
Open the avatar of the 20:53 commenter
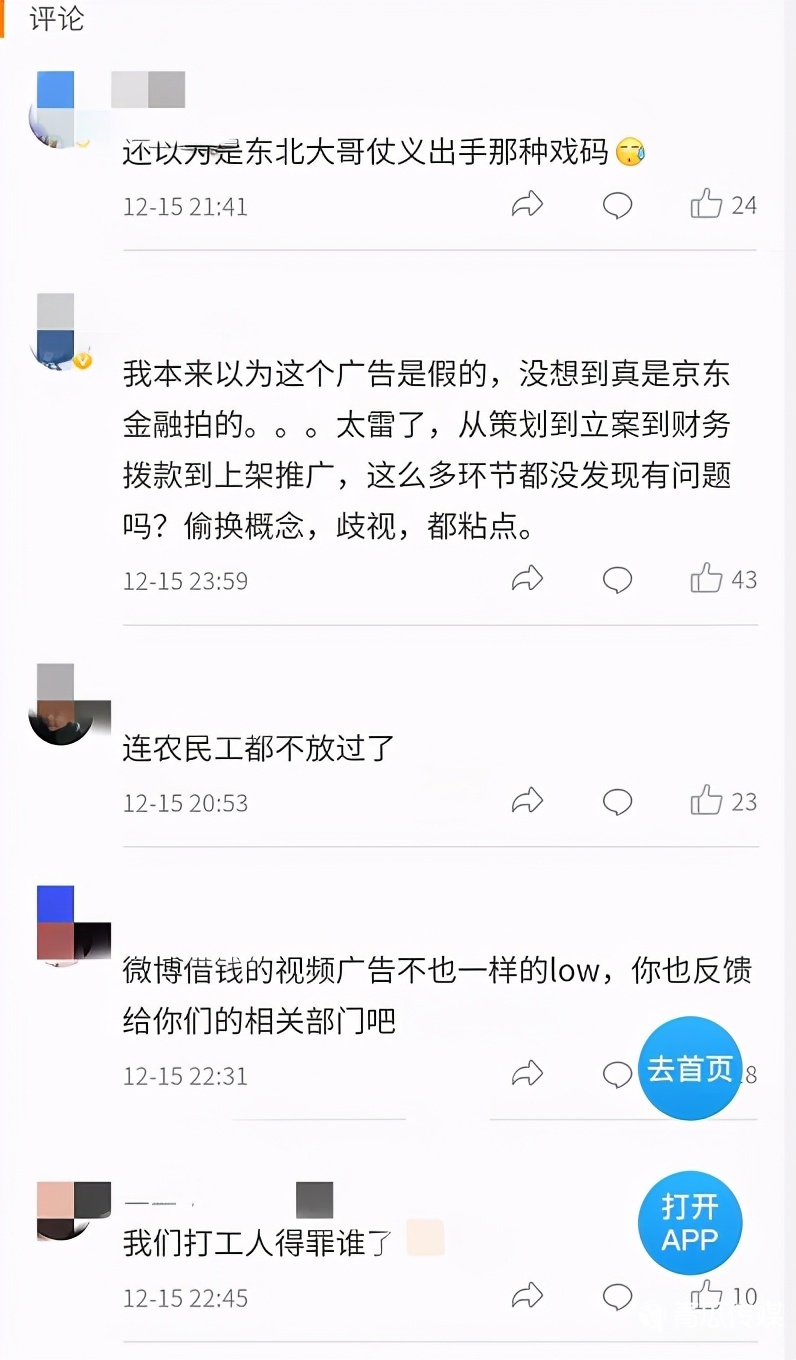[62, 706]
